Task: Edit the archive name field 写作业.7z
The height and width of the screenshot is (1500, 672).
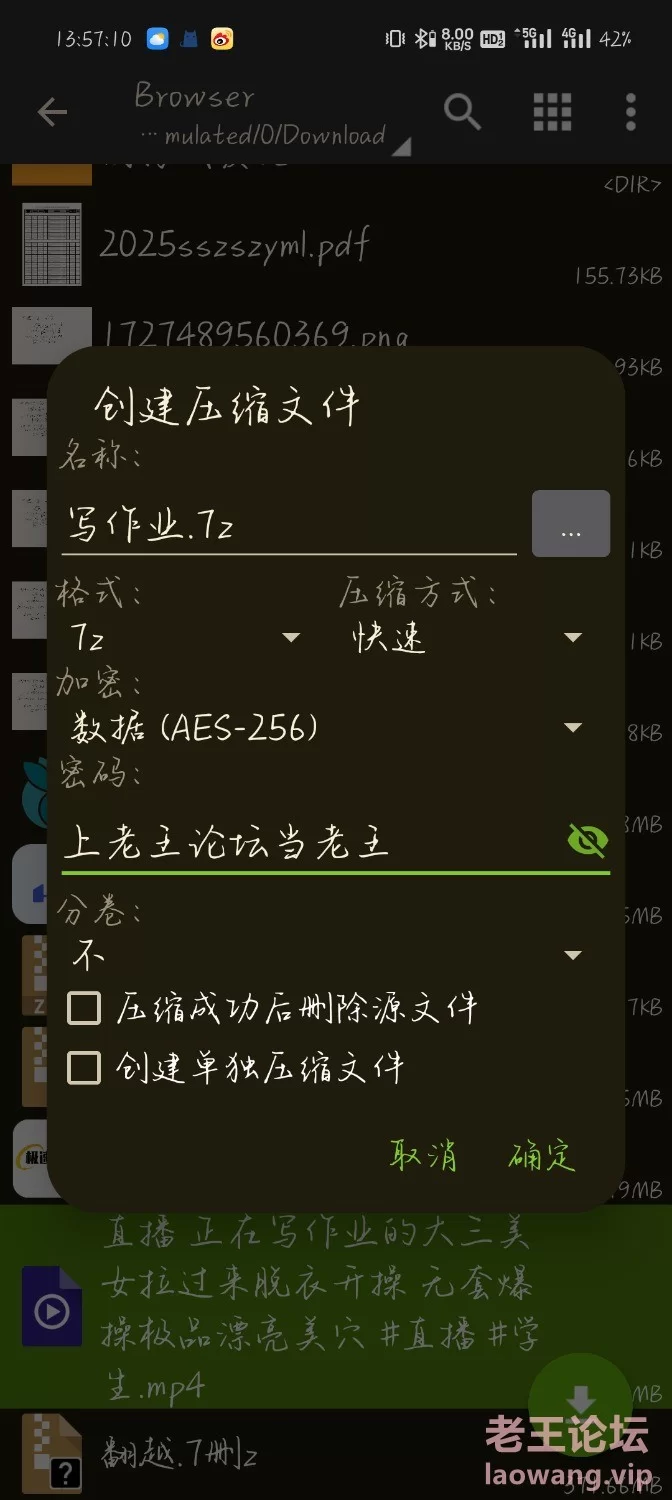Action: click(x=288, y=524)
